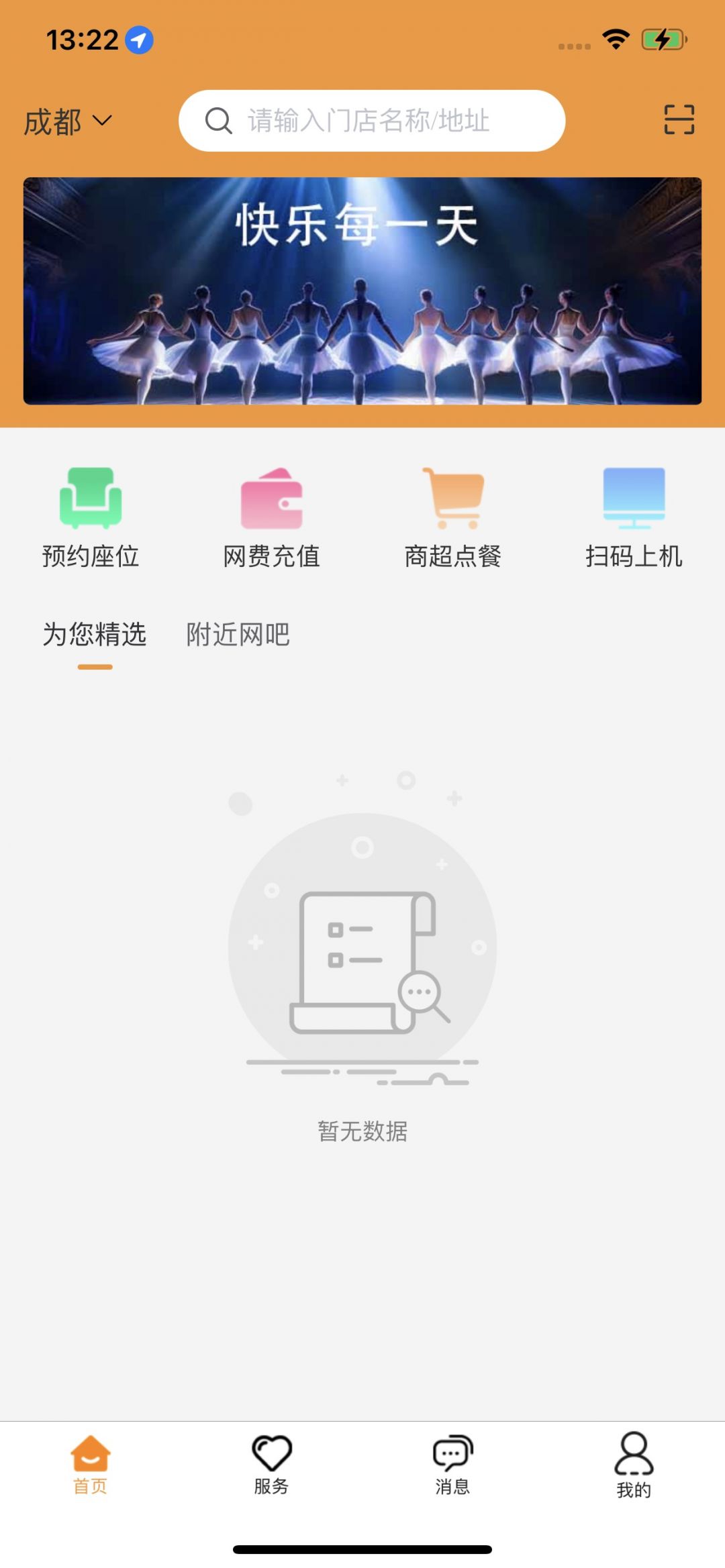The image size is (725, 1568).
Task: Open 商超点餐 ordering
Action: 453,517
